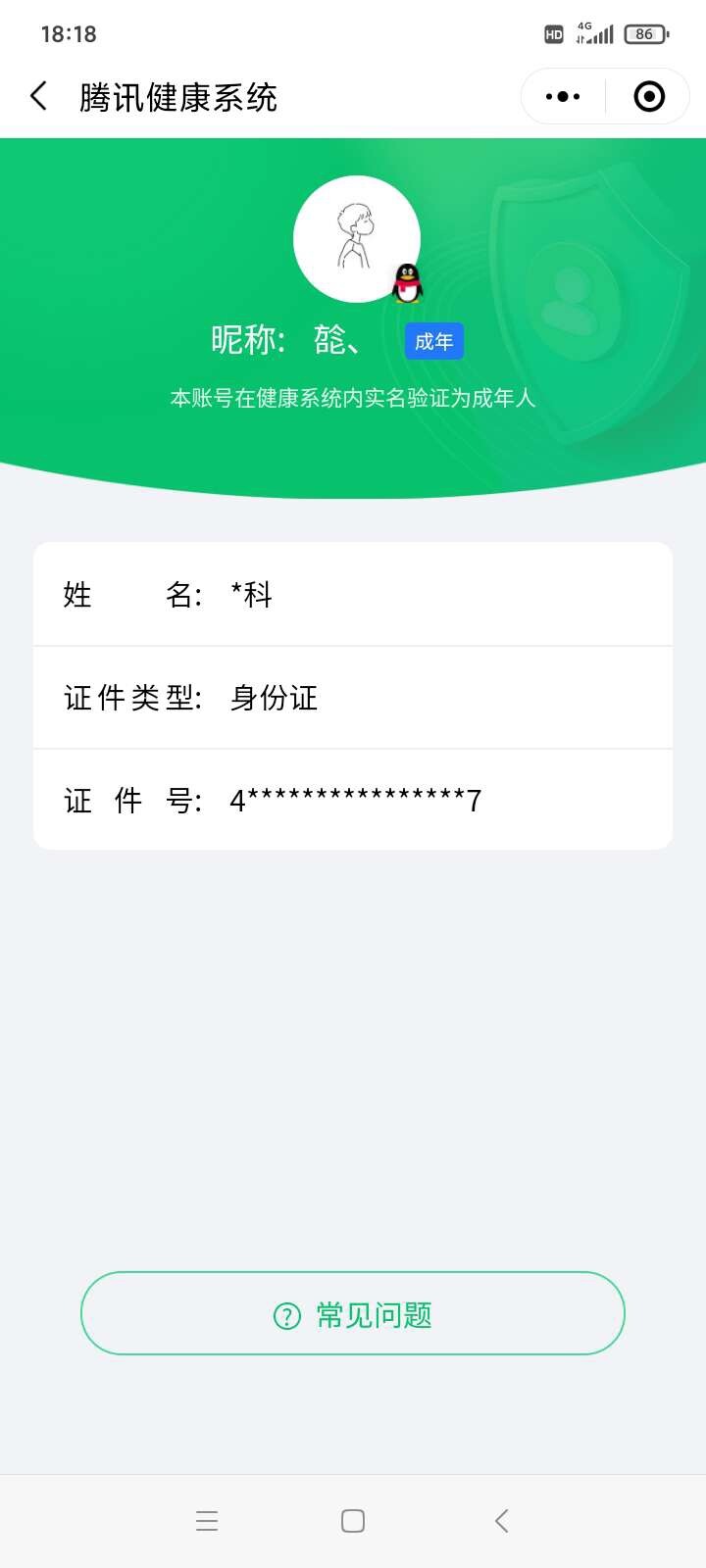Tap the blue 成年 adult badge

point(433,340)
